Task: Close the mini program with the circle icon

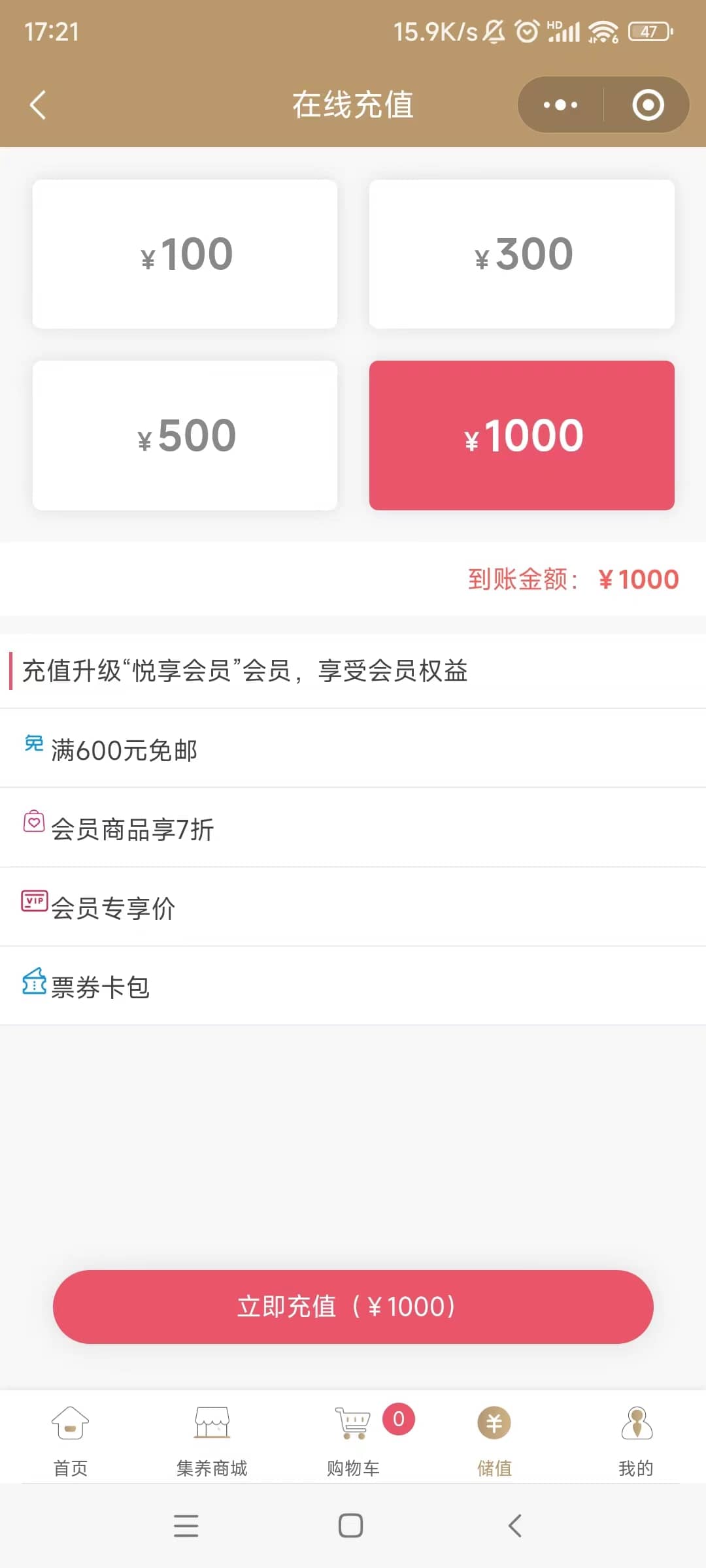Action: [x=648, y=105]
